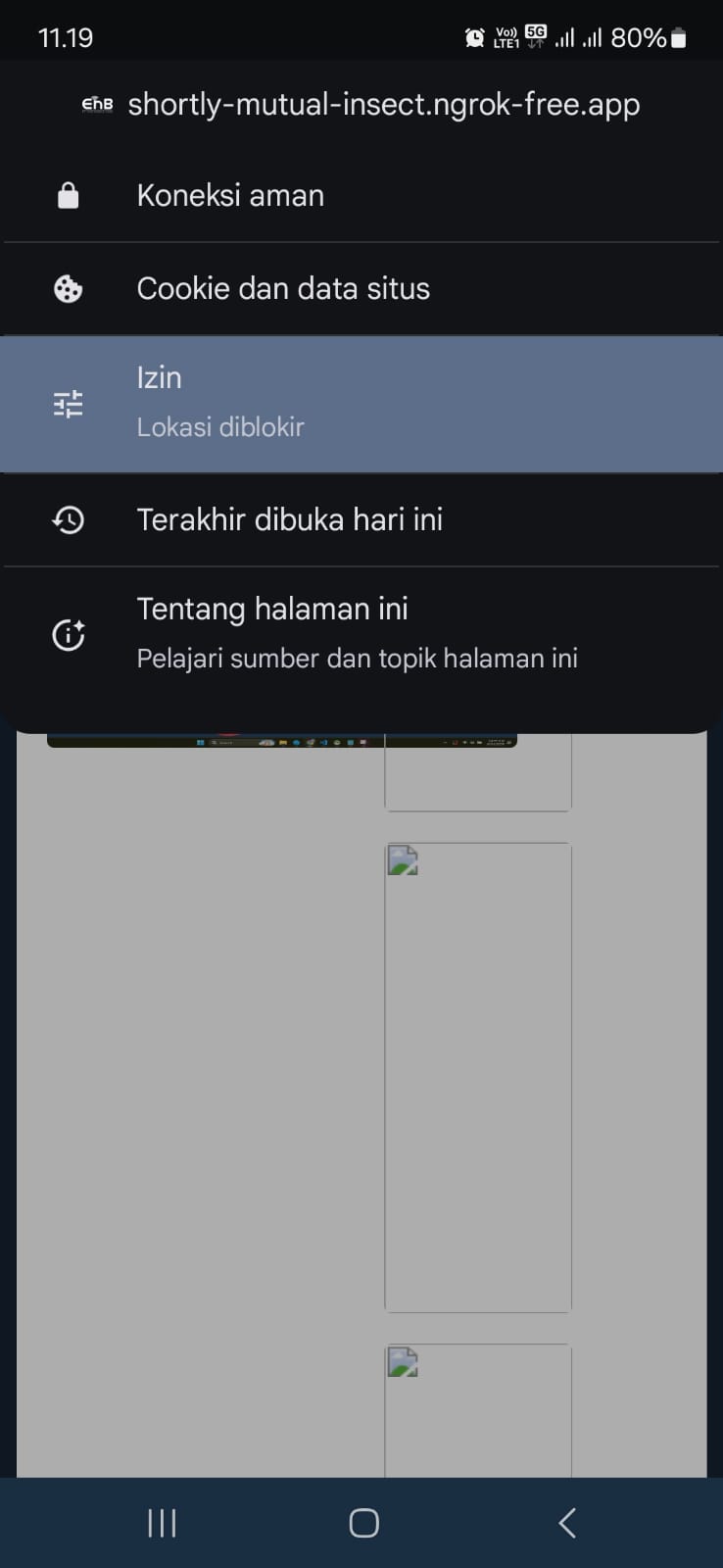The height and width of the screenshot is (1568, 723).
Task: Show recent apps
Action: (x=162, y=1523)
